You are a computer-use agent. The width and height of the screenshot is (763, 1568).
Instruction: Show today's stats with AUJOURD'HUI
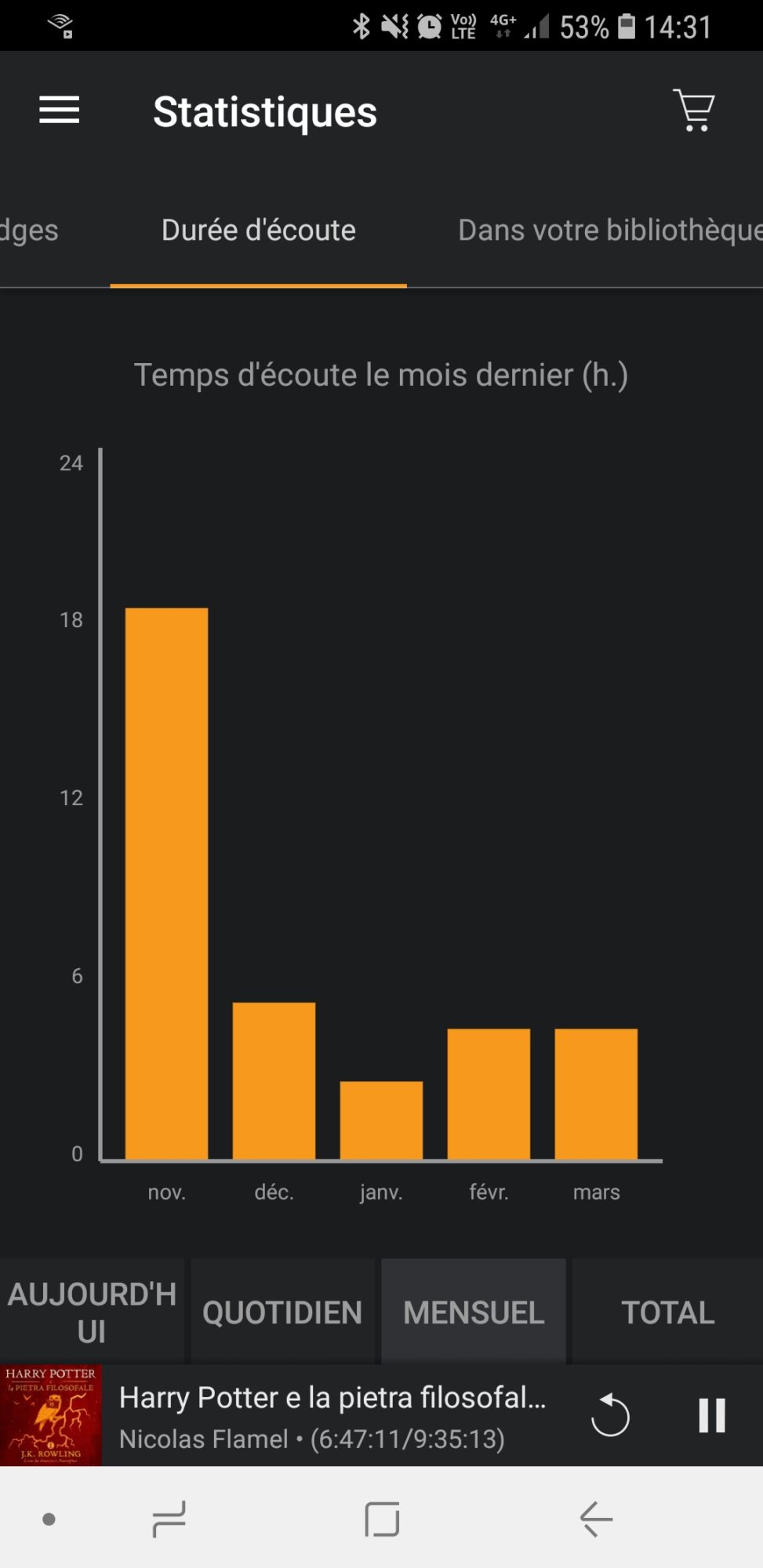pyautogui.click(x=92, y=1312)
